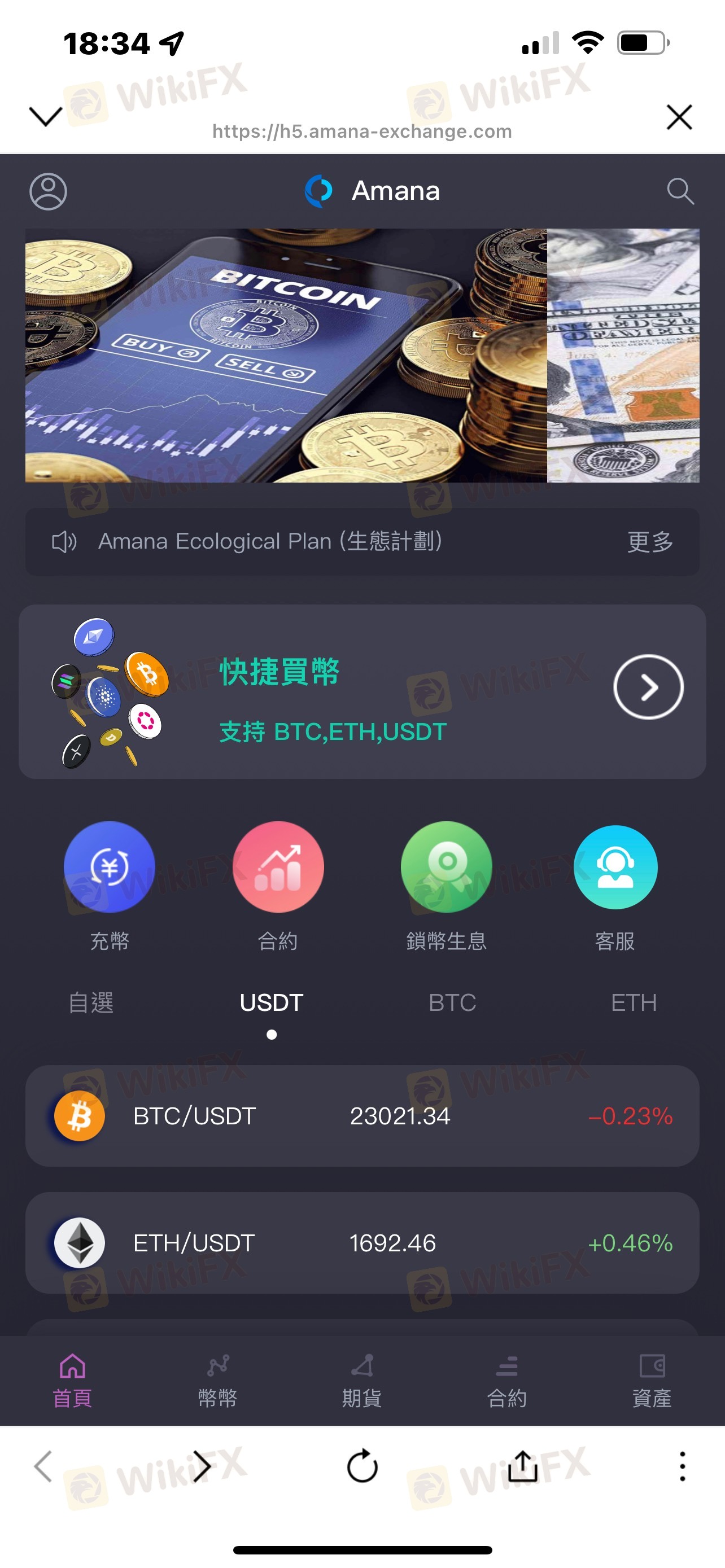The image size is (725, 1568).
Task: Share this page from the browser toolbar
Action: pyautogui.click(x=522, y=1466)
